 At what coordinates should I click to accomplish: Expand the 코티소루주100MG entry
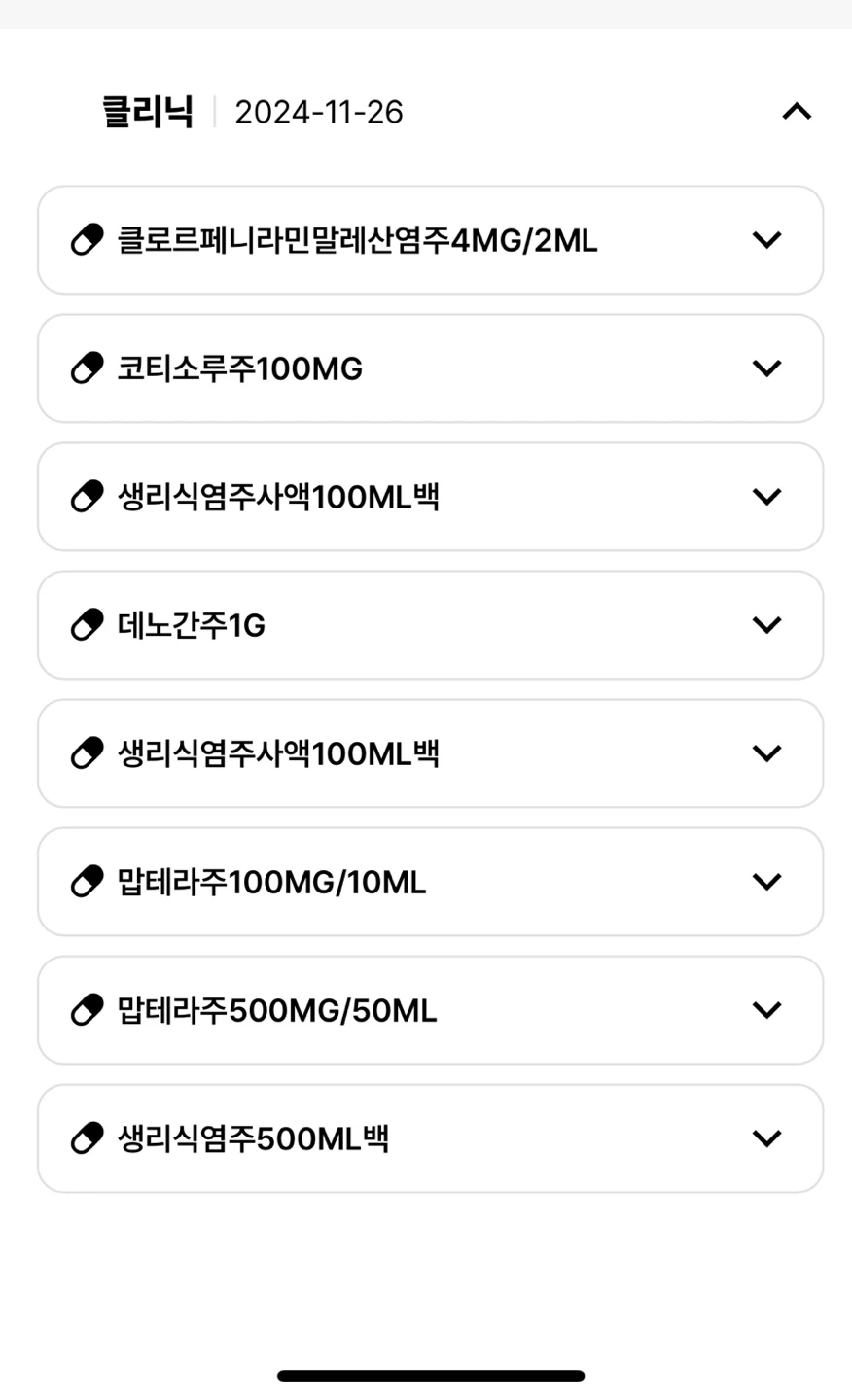pos(766,368)
